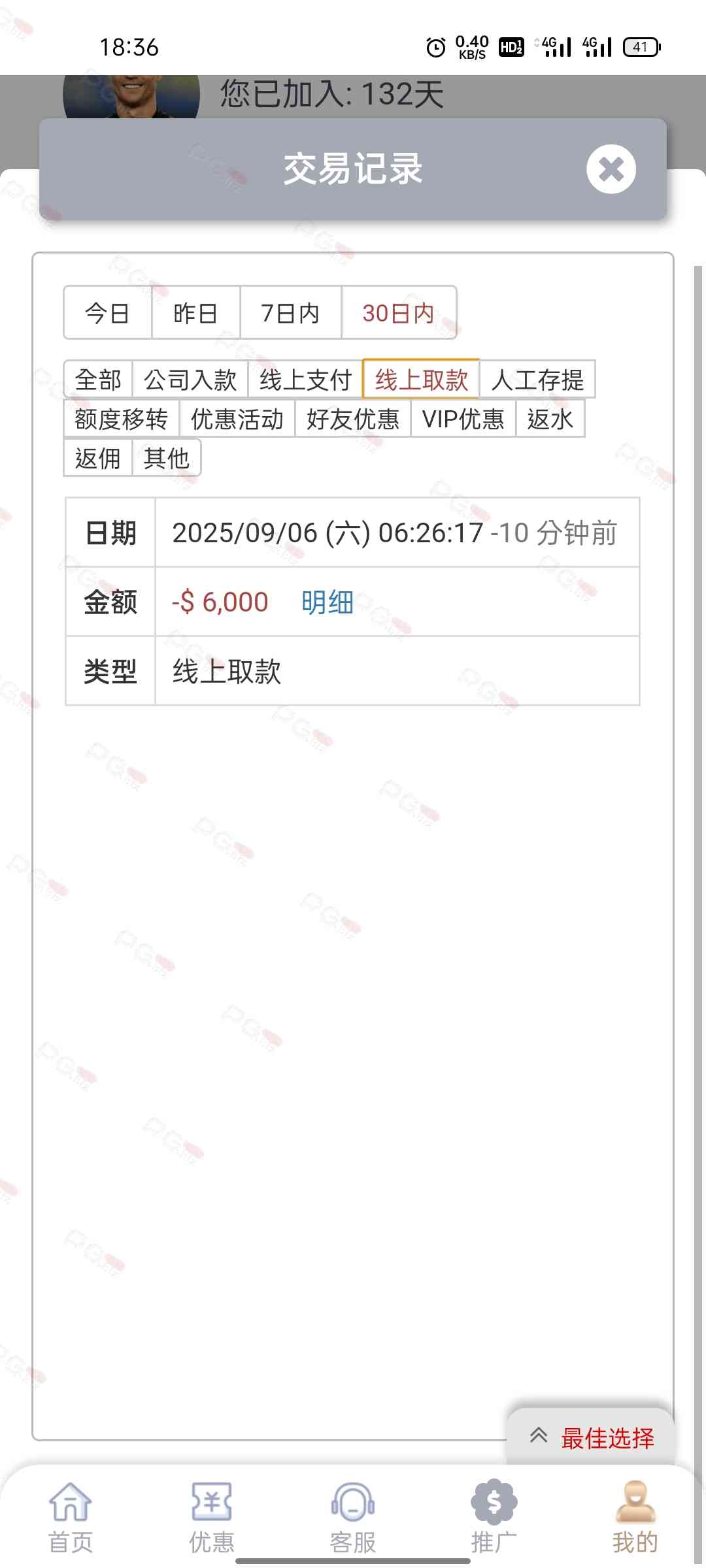Viewport: 706px width, 1568px height.
Task: Filter records to 今日
Action: tap(107, 313)
